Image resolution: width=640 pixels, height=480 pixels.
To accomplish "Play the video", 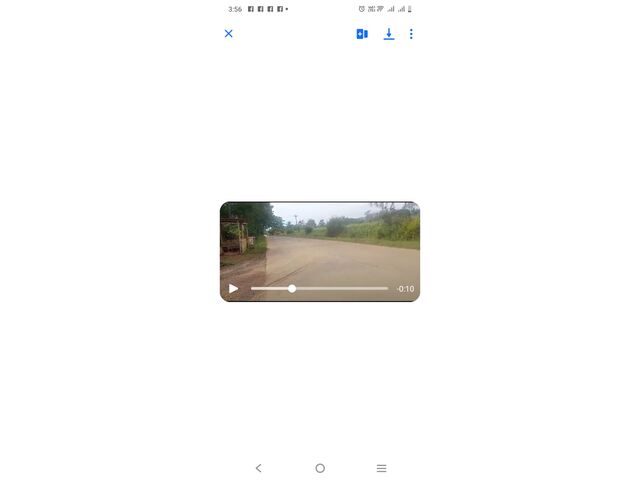I will click(233, 289).
